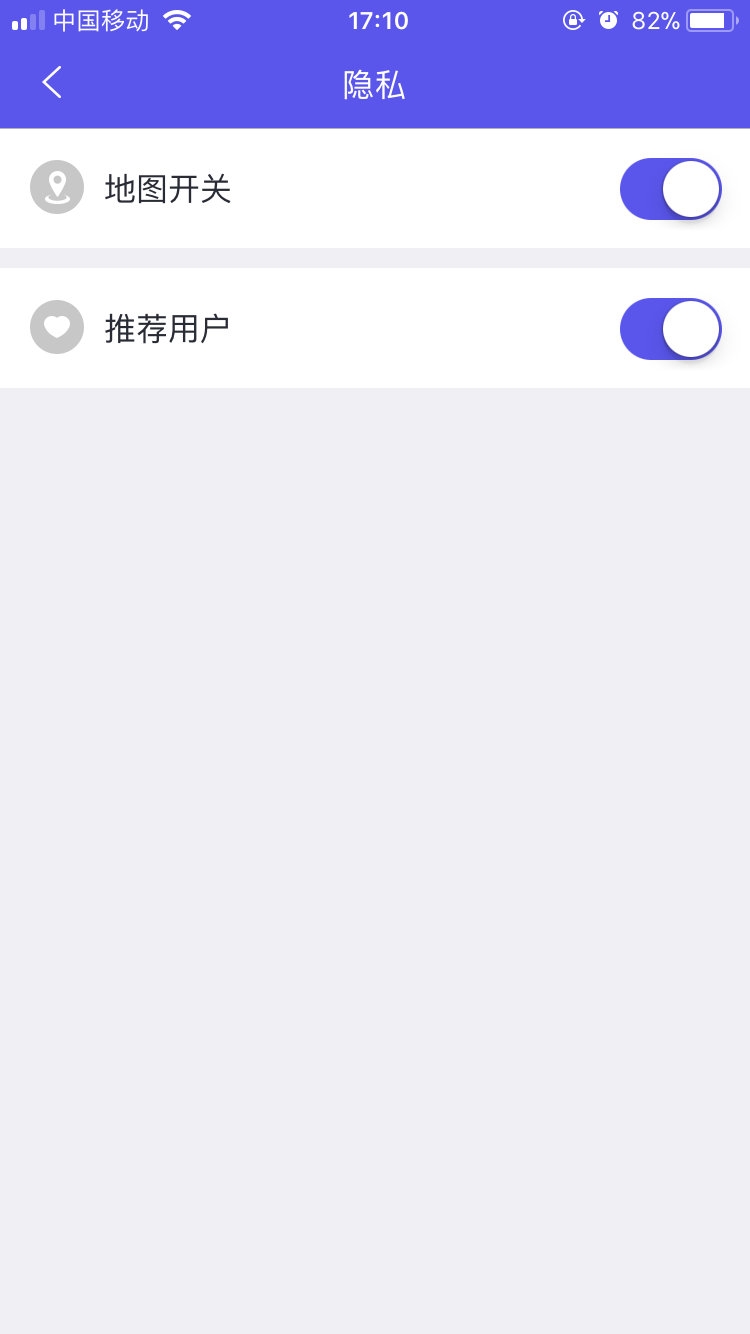750x1334 pixels.
Task: Toggle the map switch back on
Action: 670,188
